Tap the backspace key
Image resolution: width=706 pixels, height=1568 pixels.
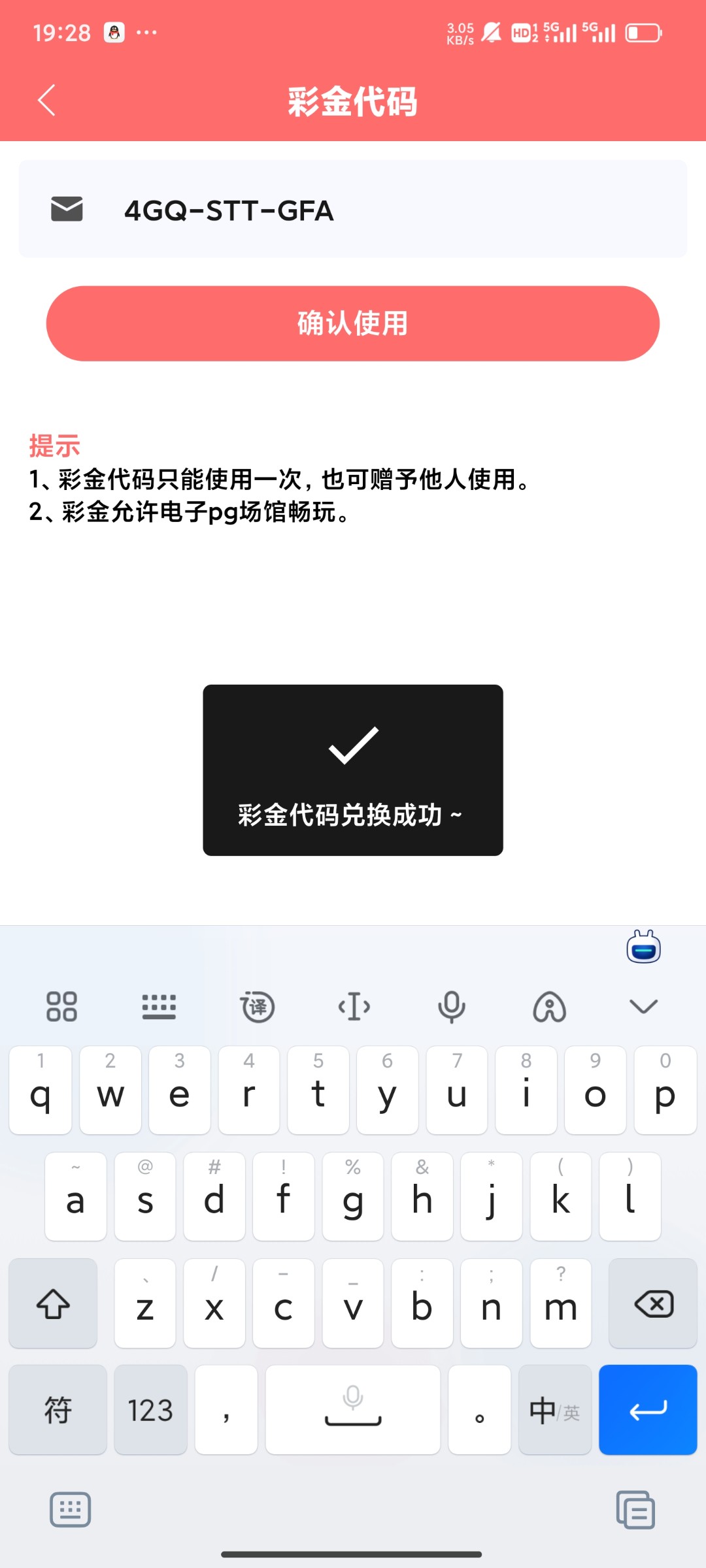[x=653, y=1303]
